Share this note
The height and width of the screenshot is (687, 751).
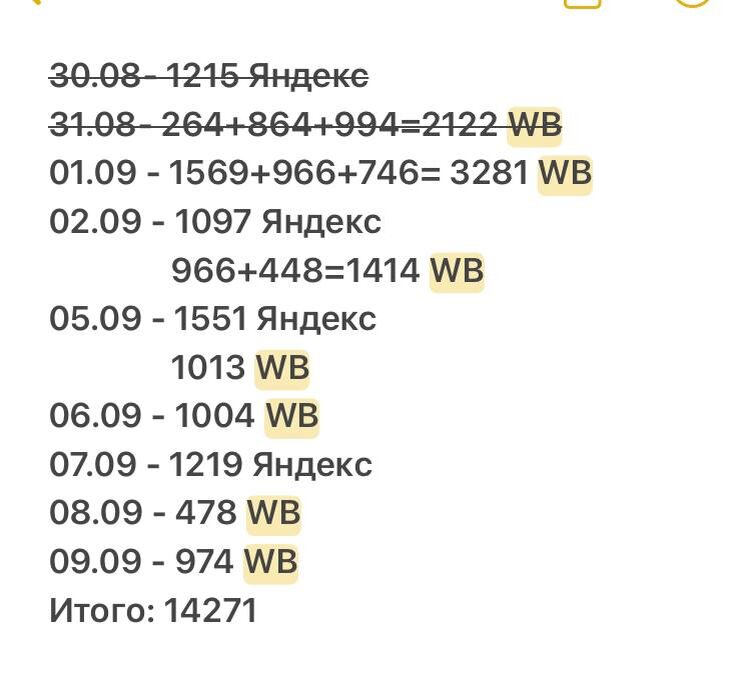[x=582, y=3]
